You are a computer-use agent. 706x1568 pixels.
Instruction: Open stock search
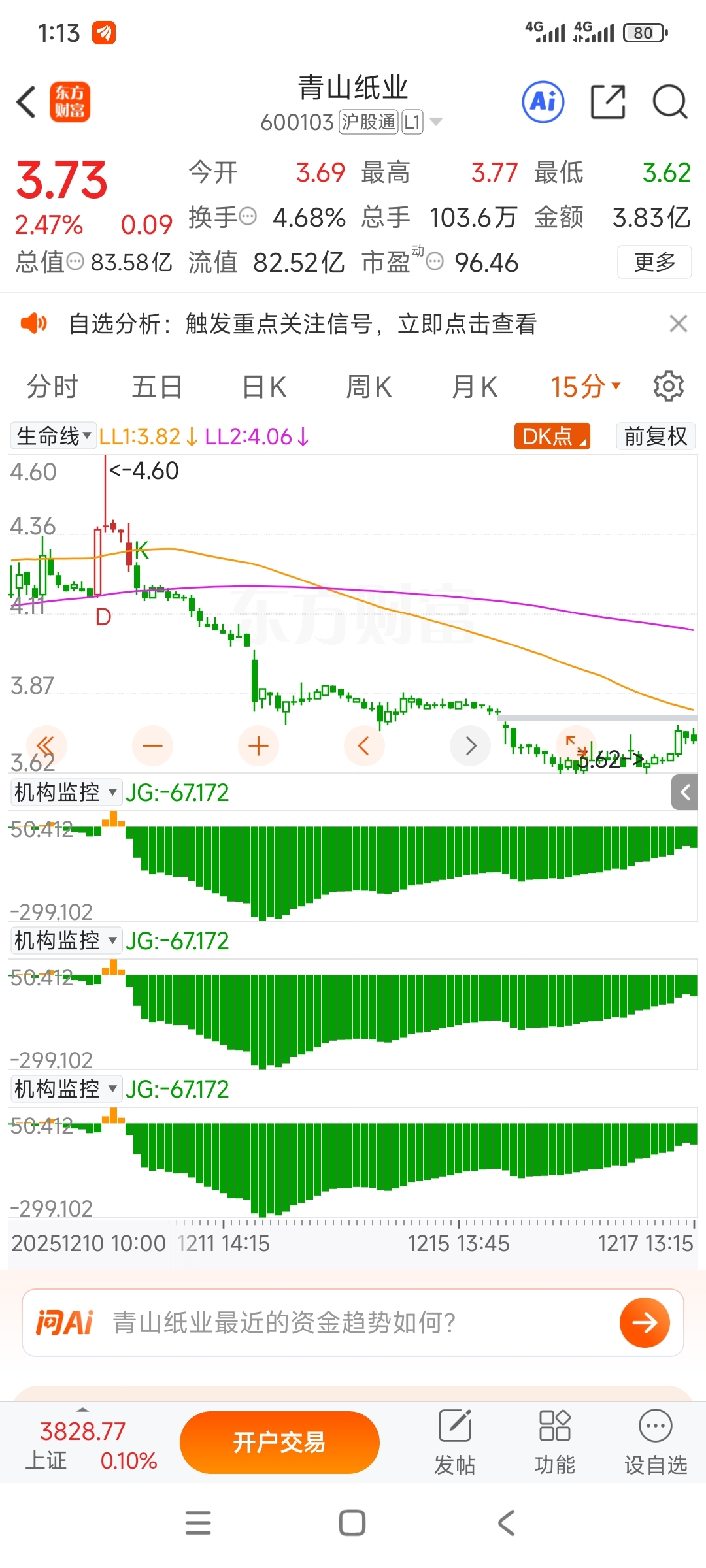coord(669,102)
